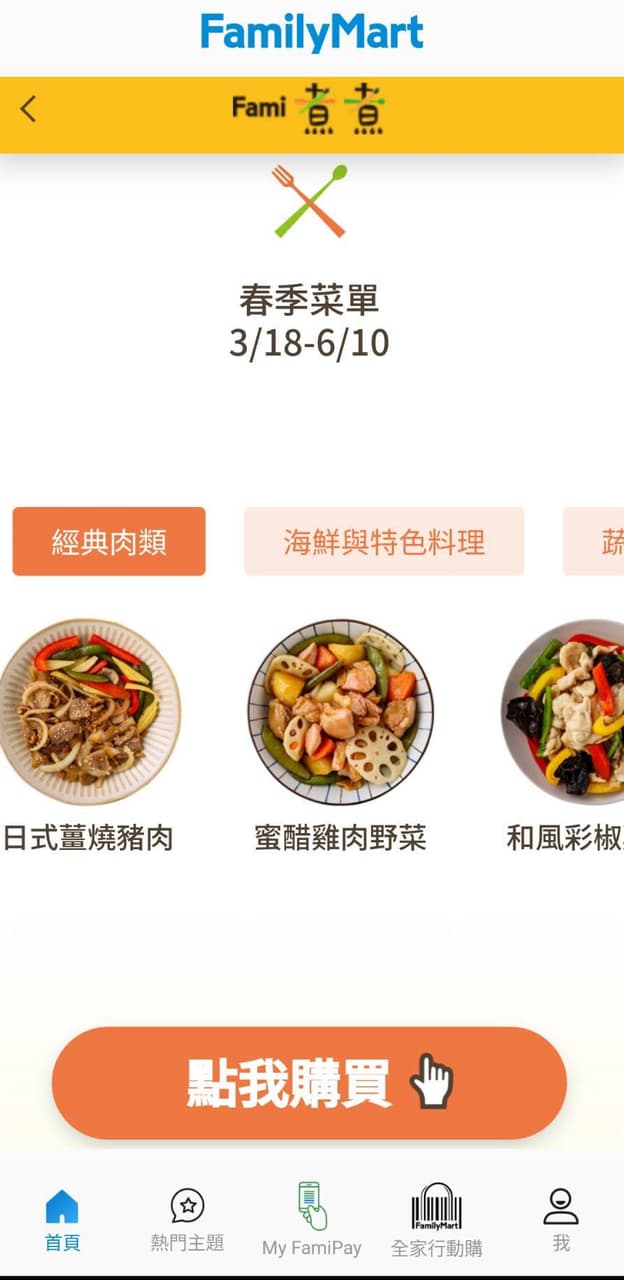Switch to the 海鮮與特色料理 category
The image size is (624, 1280).
(x=384, y=542)
